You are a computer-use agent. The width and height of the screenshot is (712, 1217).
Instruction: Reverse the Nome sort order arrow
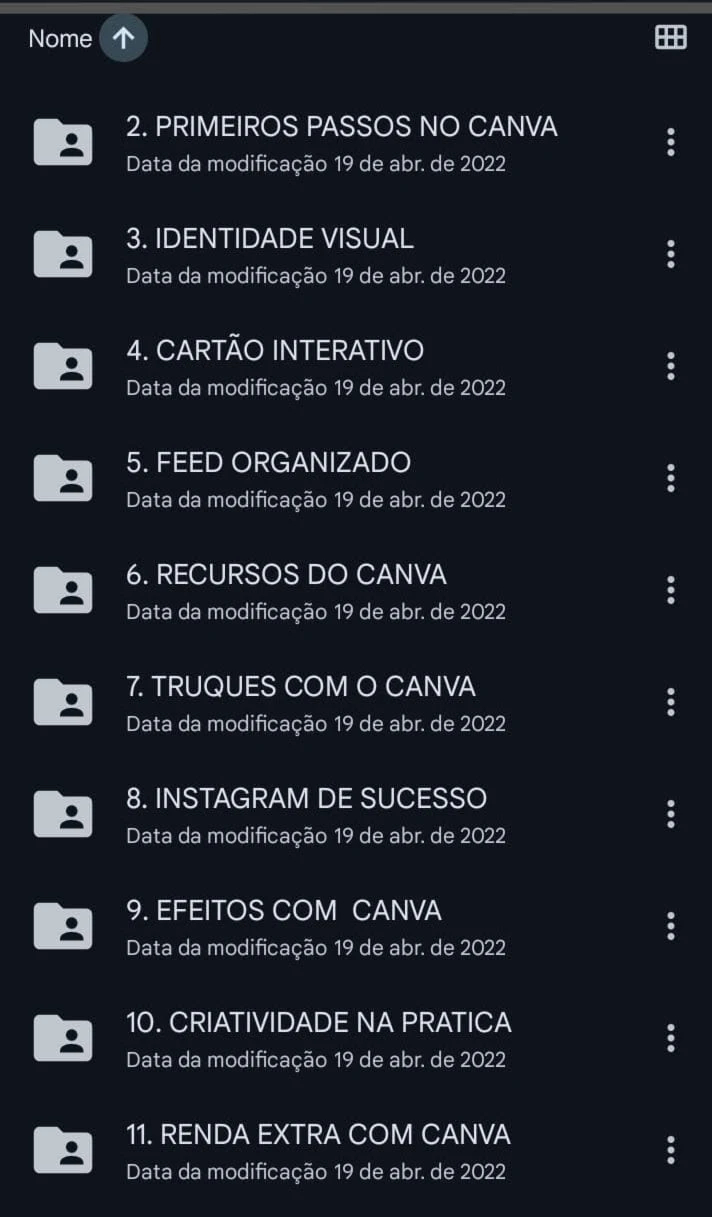tap(123, 39)
